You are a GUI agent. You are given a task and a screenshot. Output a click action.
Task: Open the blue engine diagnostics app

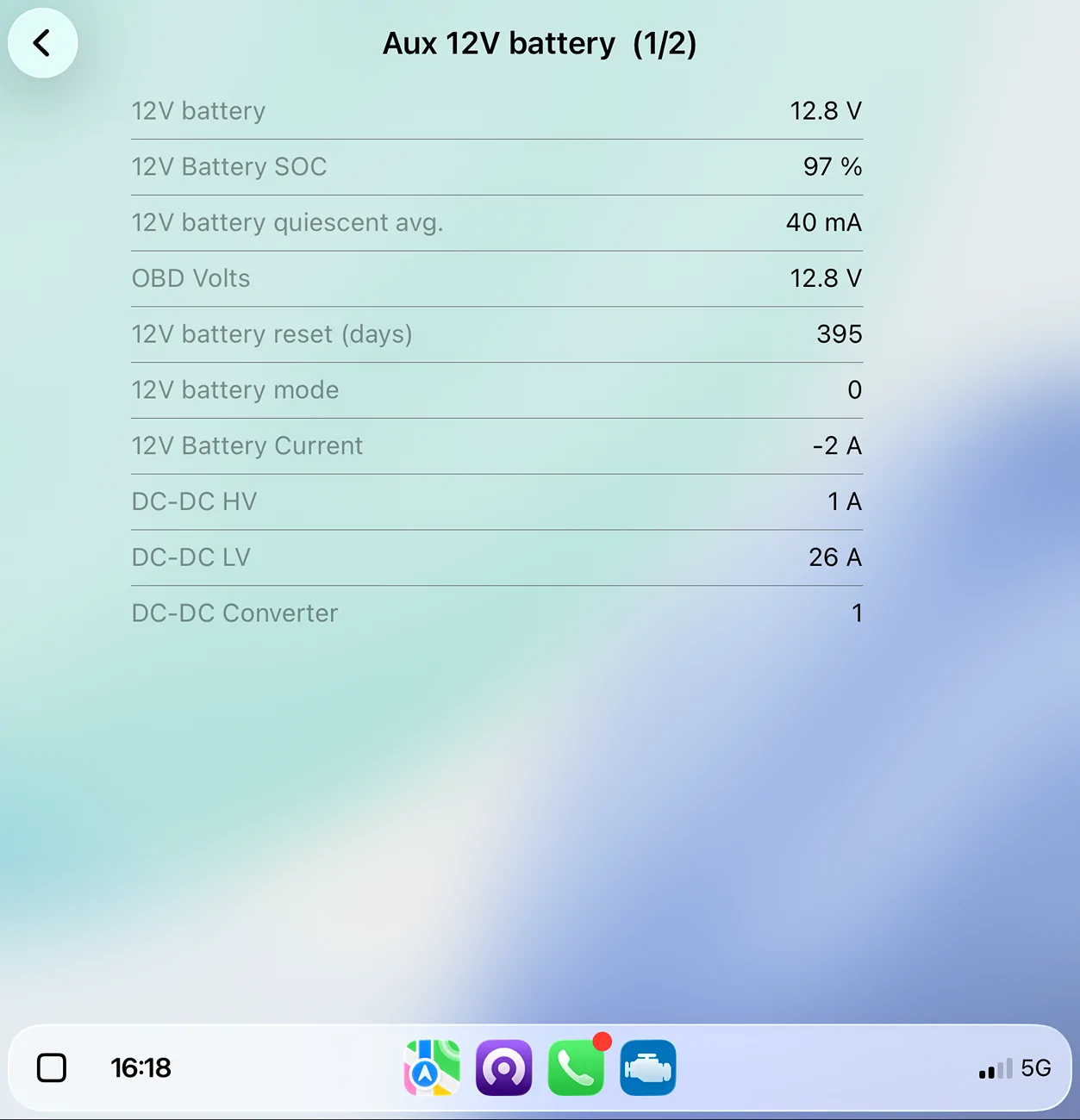point(648,1067)
